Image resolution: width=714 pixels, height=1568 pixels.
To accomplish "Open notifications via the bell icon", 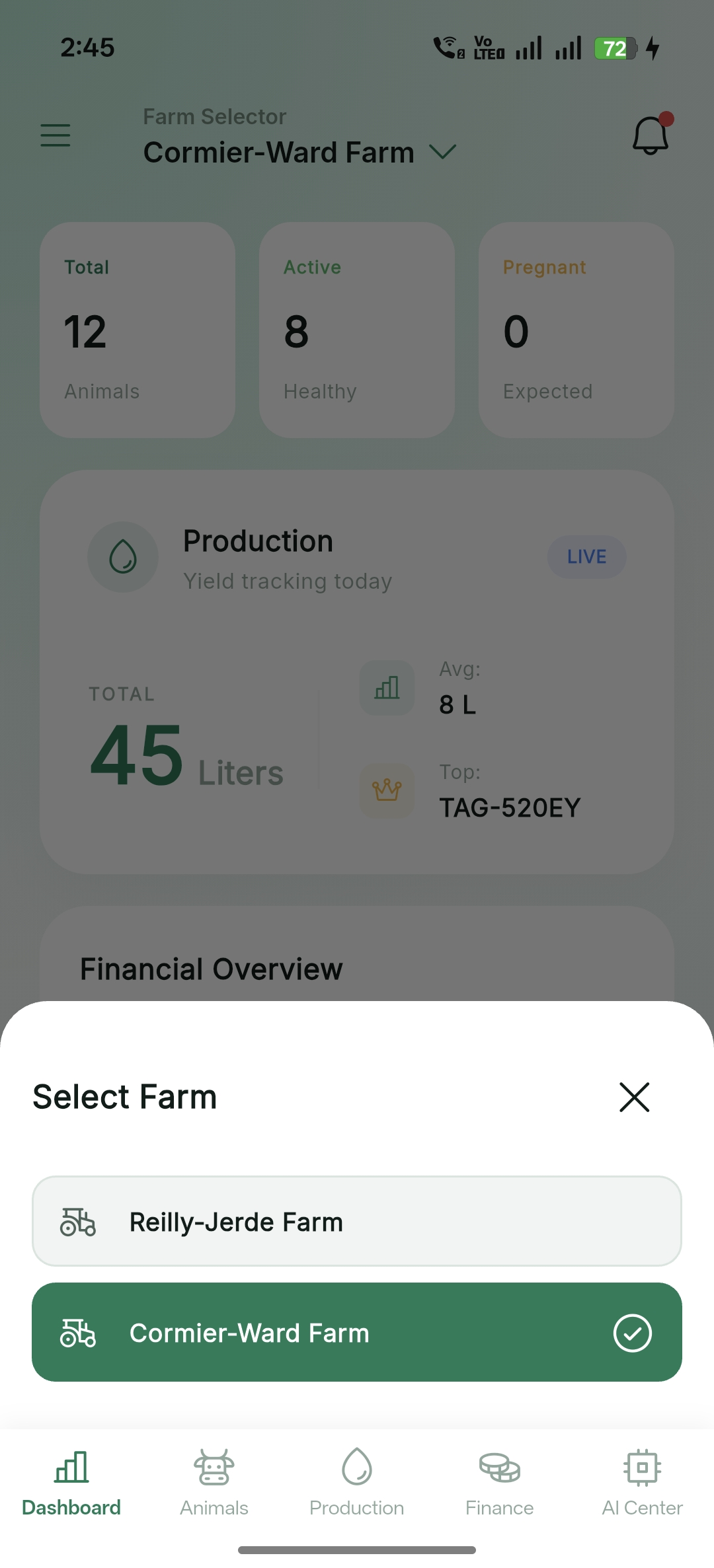I will pyautogui.click(x=651, y=133).
